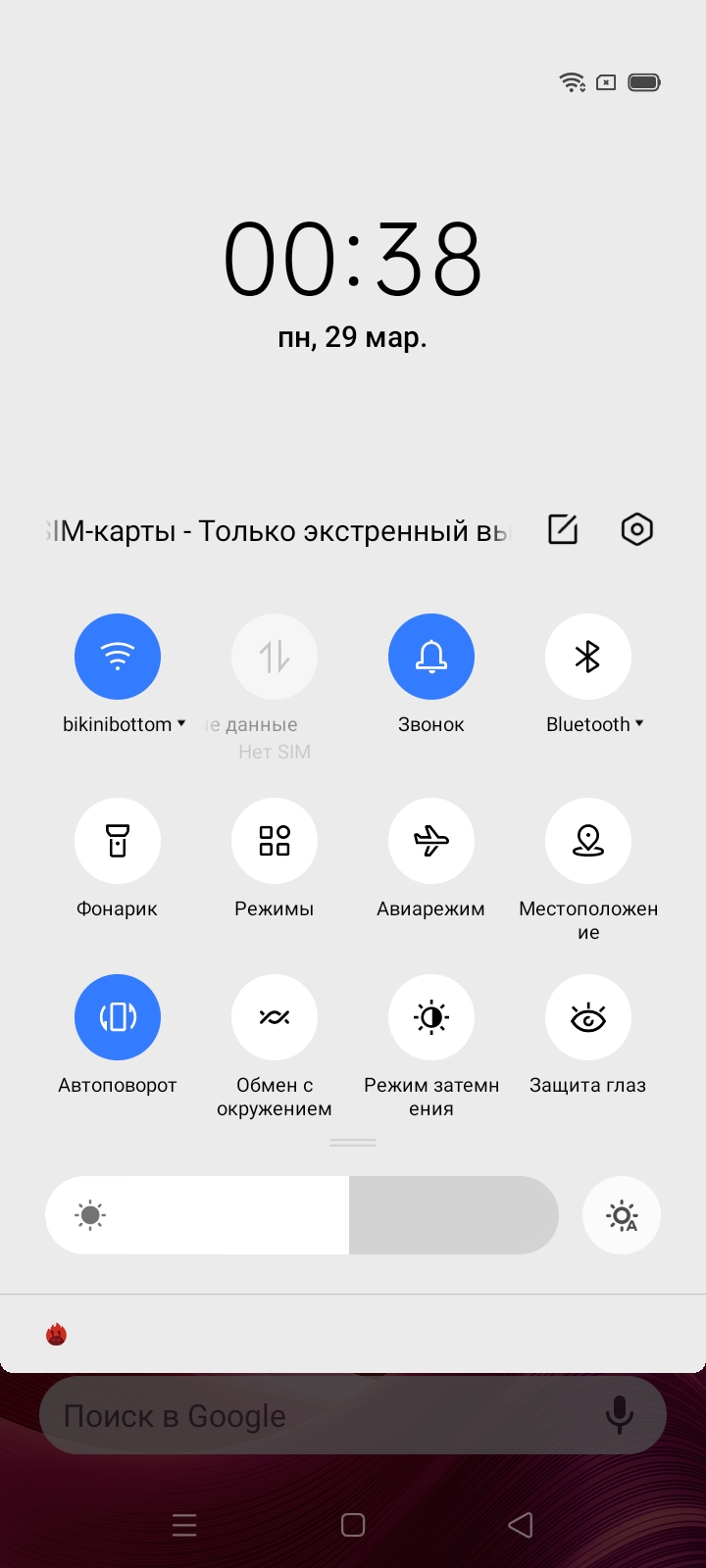
Task: Disable Автоповорот
Action: 118,1017
